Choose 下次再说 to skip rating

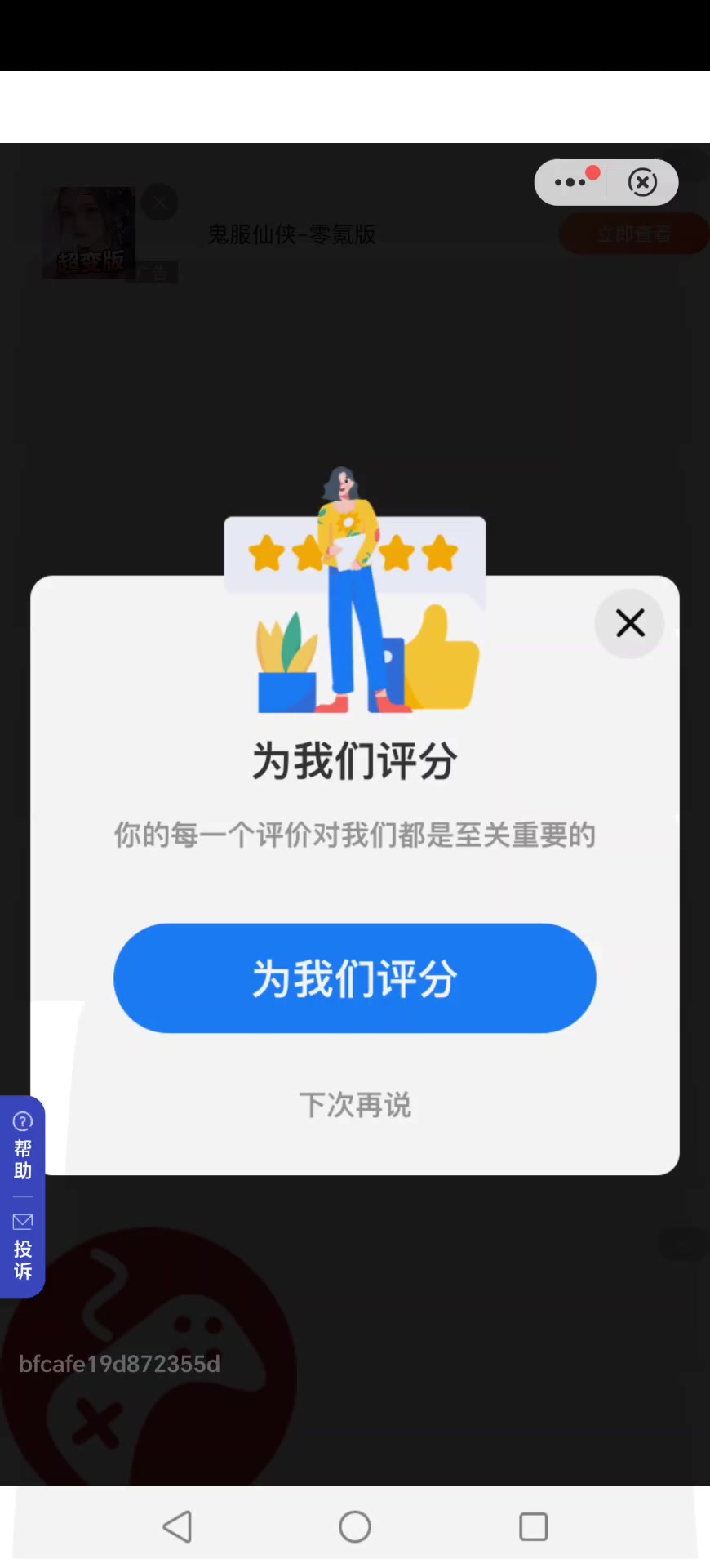pos(355,1105)
